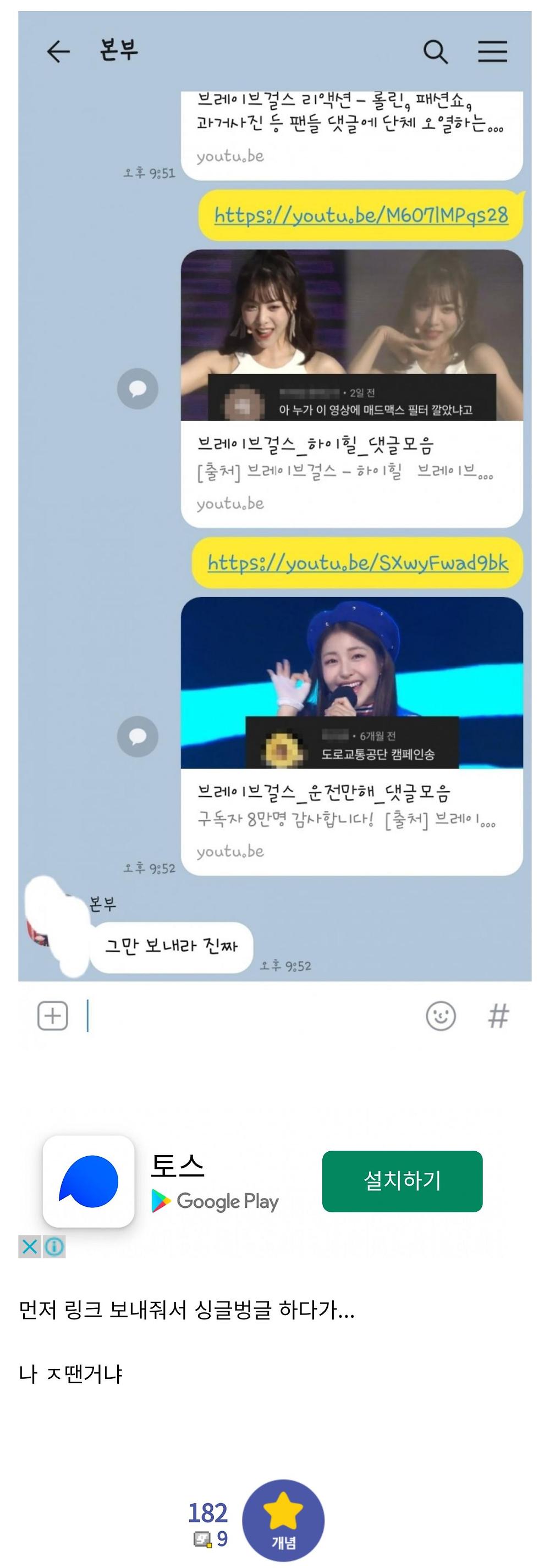550x1568 pixels.
Task: Recommend the post with the 개념 star
Action: [283, 1520]
